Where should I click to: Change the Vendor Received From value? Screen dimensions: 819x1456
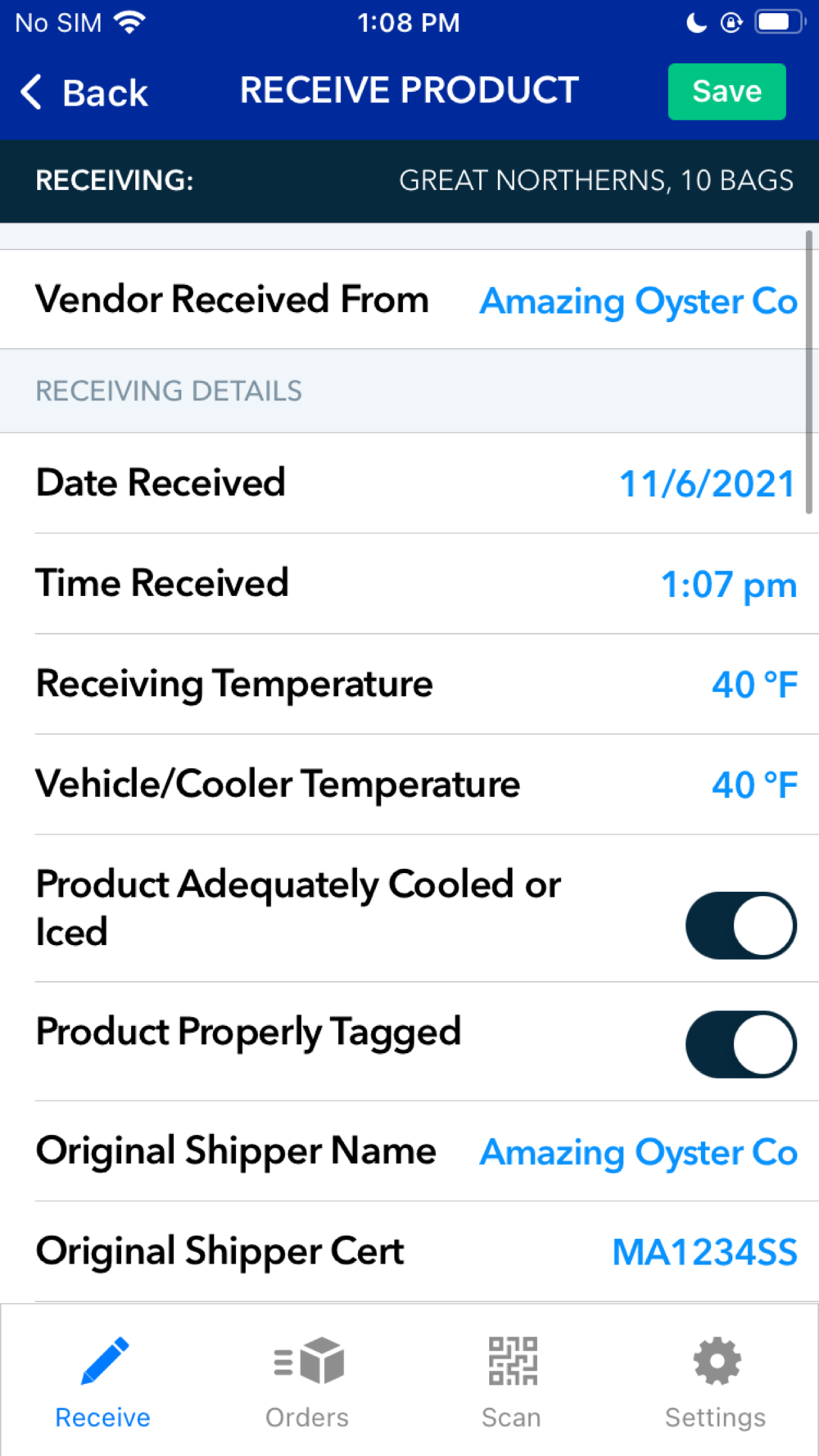[x=638, y=301]
